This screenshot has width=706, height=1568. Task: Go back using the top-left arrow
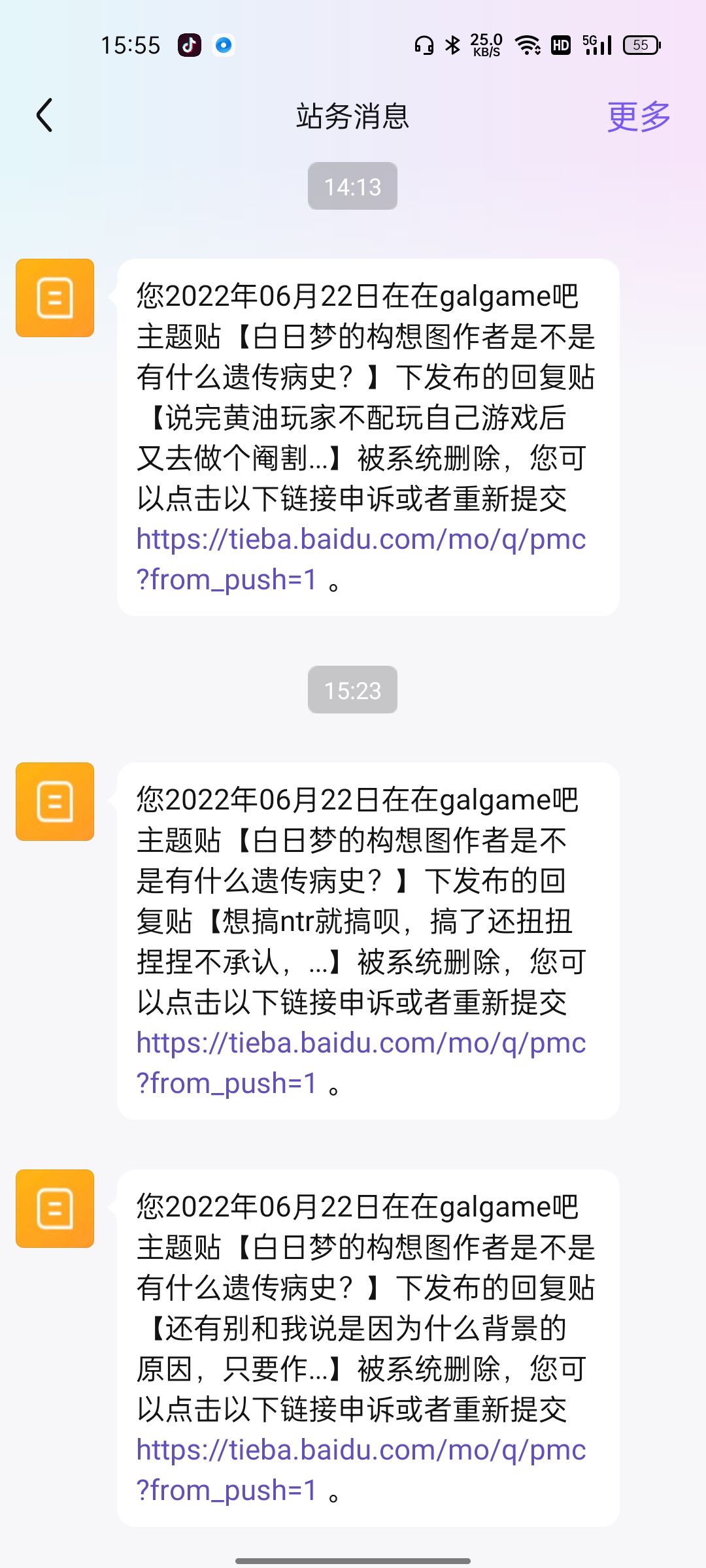pos(44,116)
